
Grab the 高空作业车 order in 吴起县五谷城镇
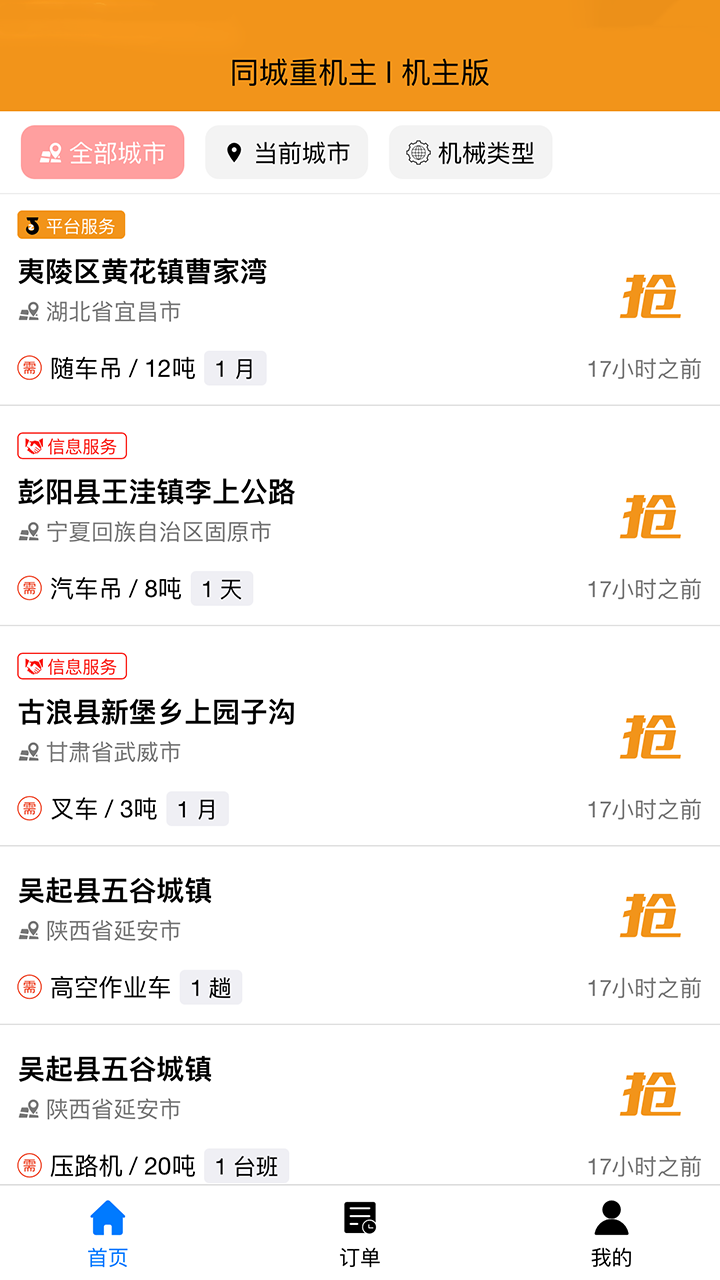coord(650,916)
